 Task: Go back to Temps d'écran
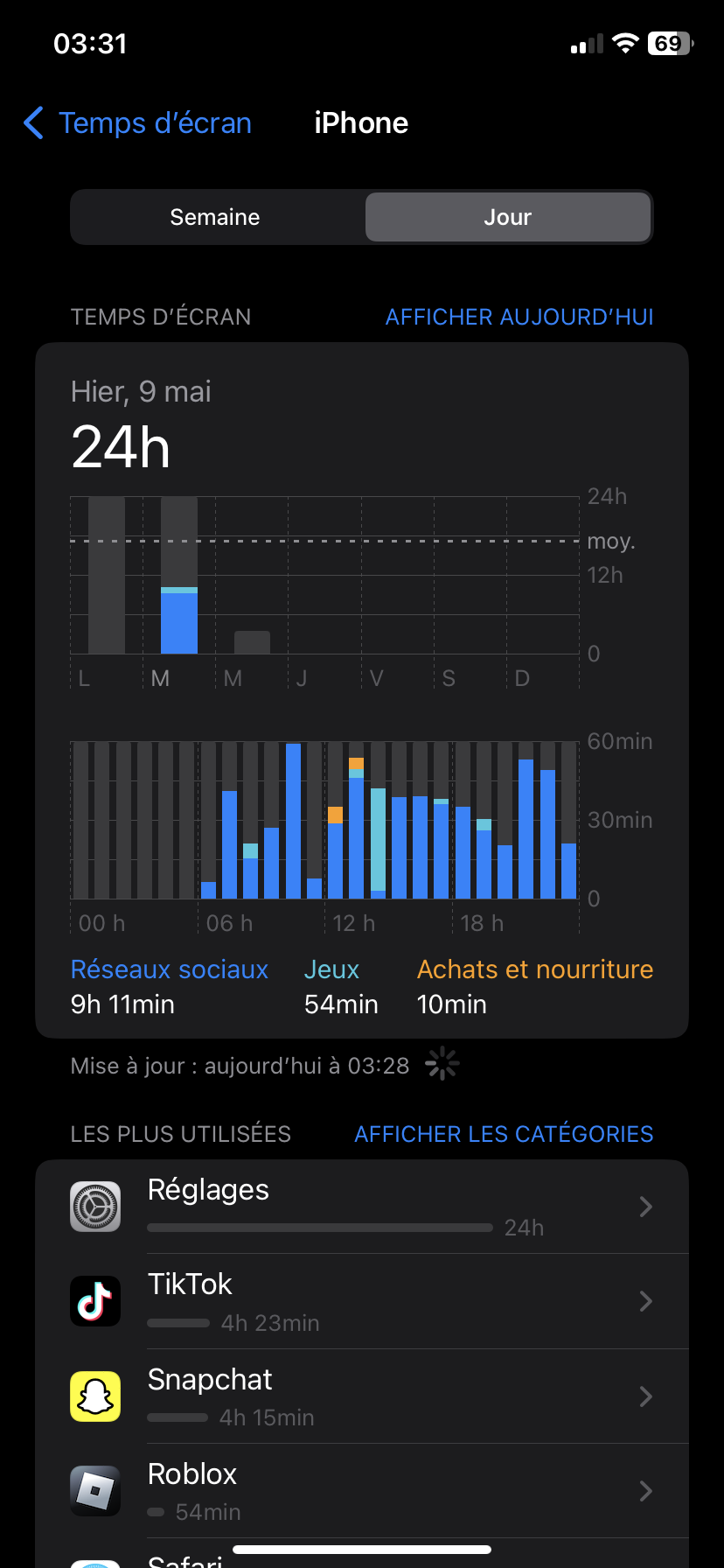[138, 123]
